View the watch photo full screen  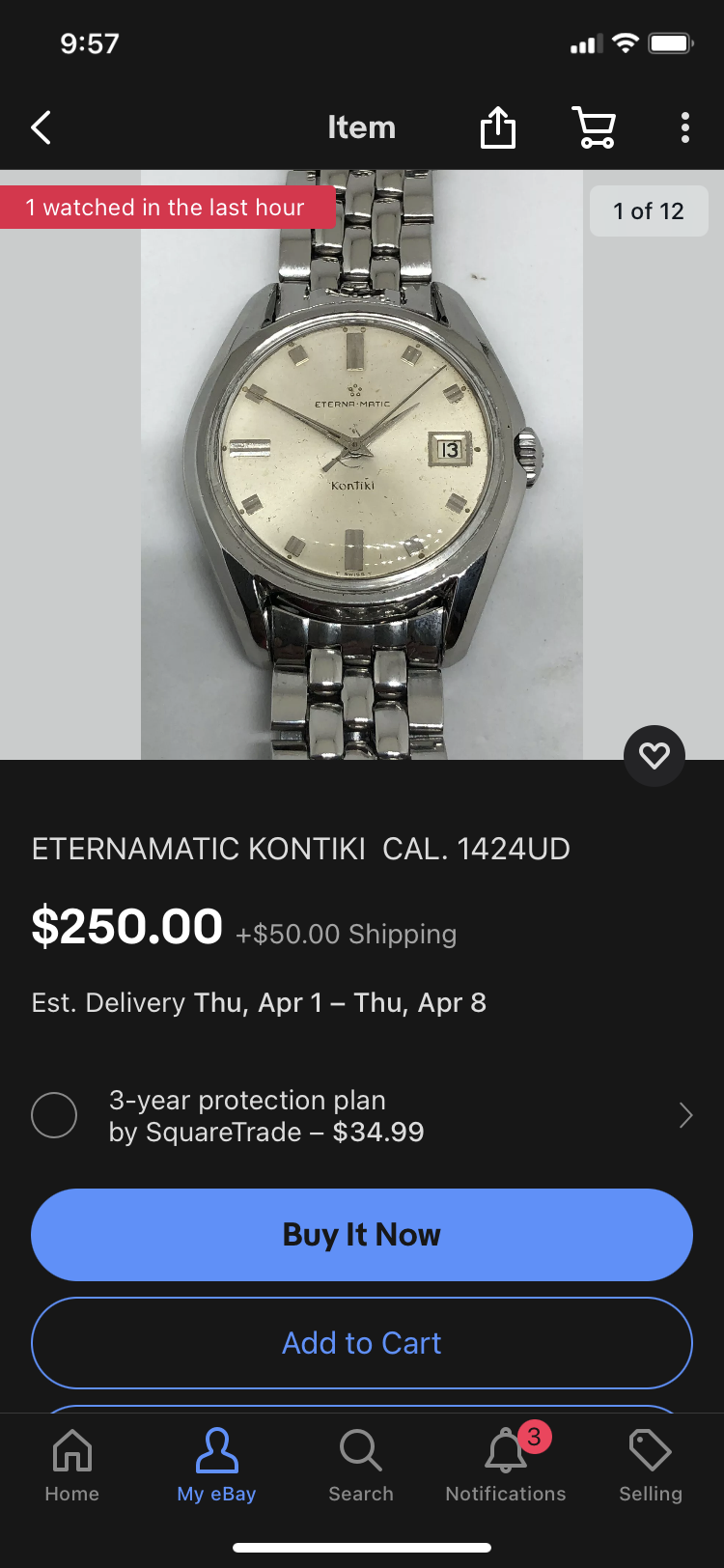coord(362,464)
